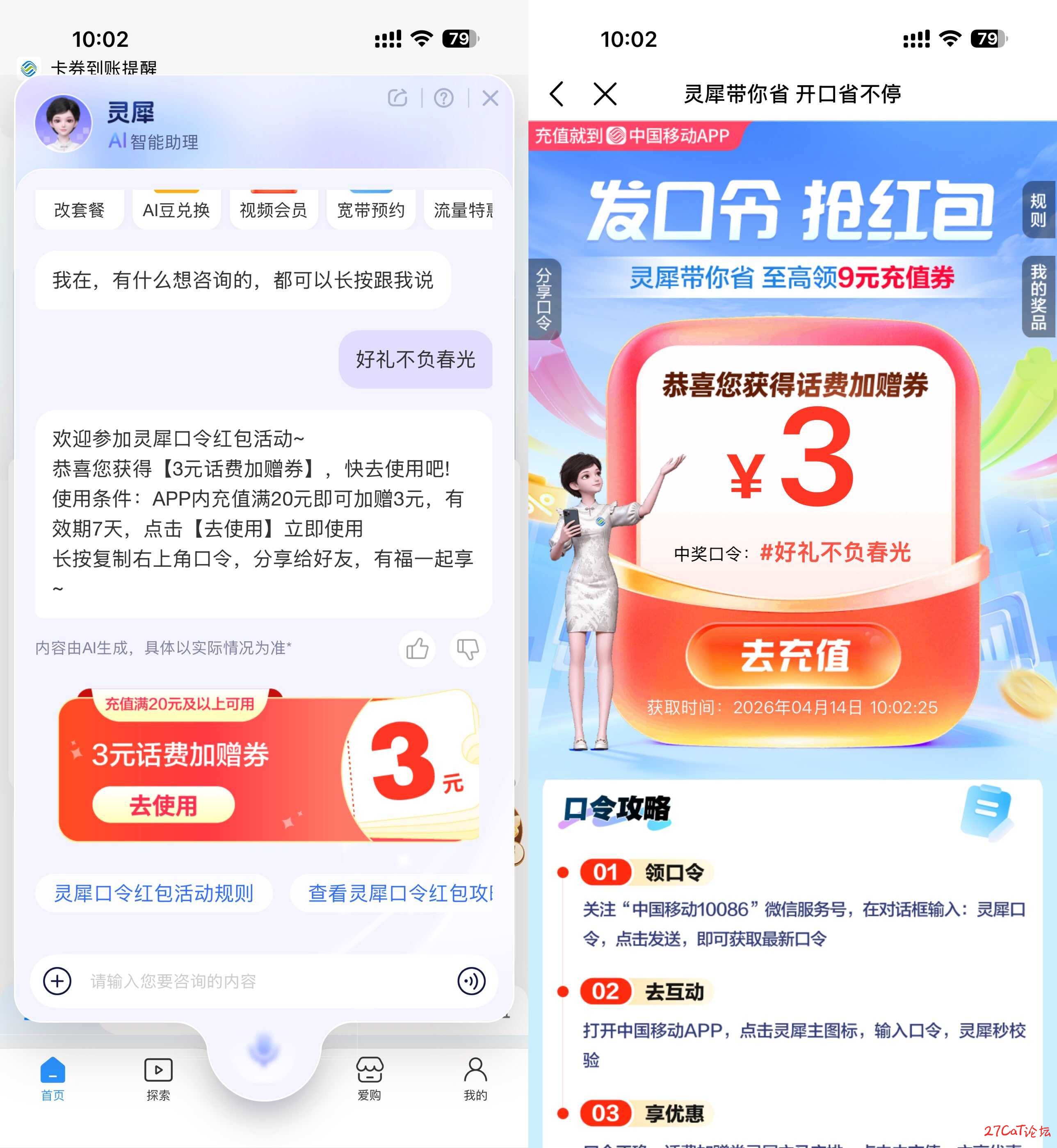1057x1148 pixels.
Task: Give a thumbs up to the AI reply
Action: click(x=417, y=648)
